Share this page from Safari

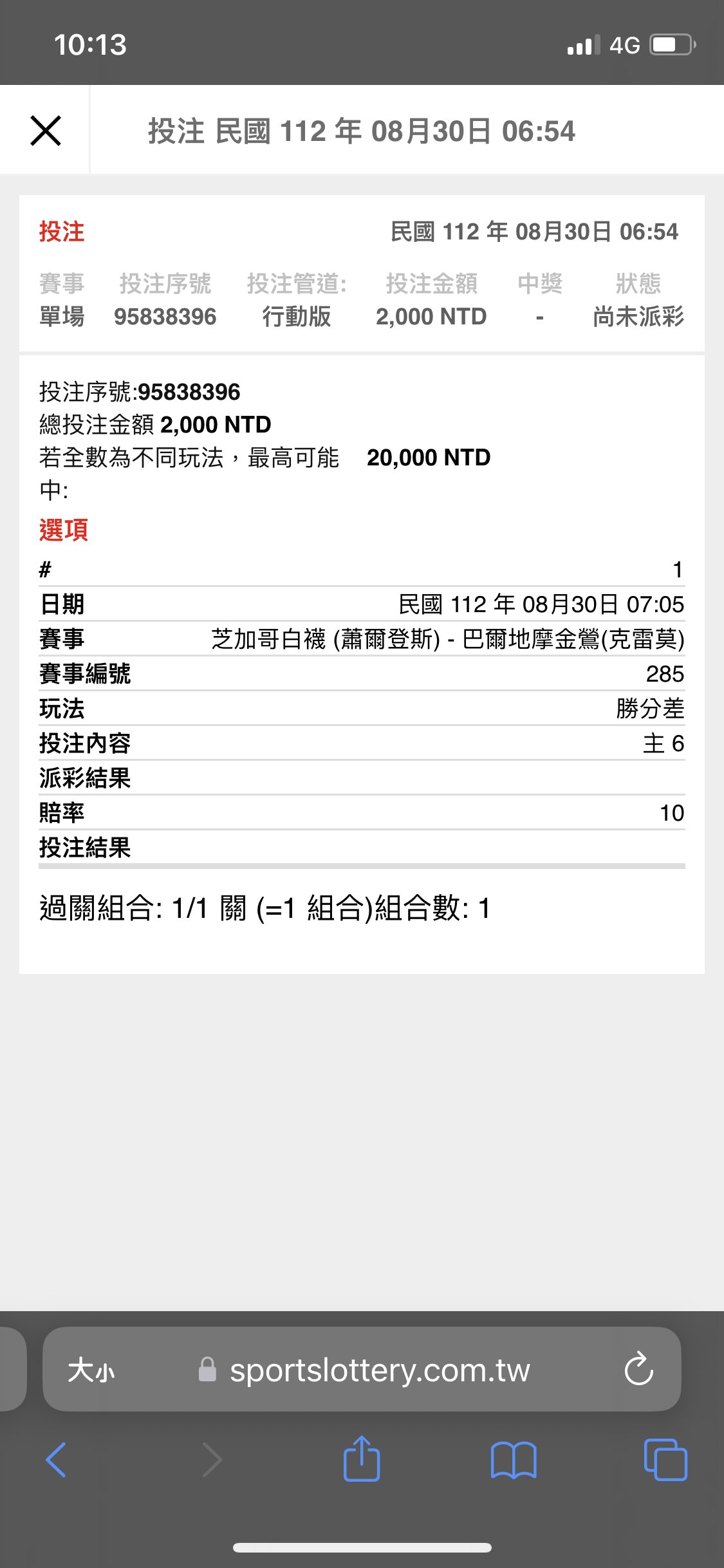click(x=362, y=1459)
